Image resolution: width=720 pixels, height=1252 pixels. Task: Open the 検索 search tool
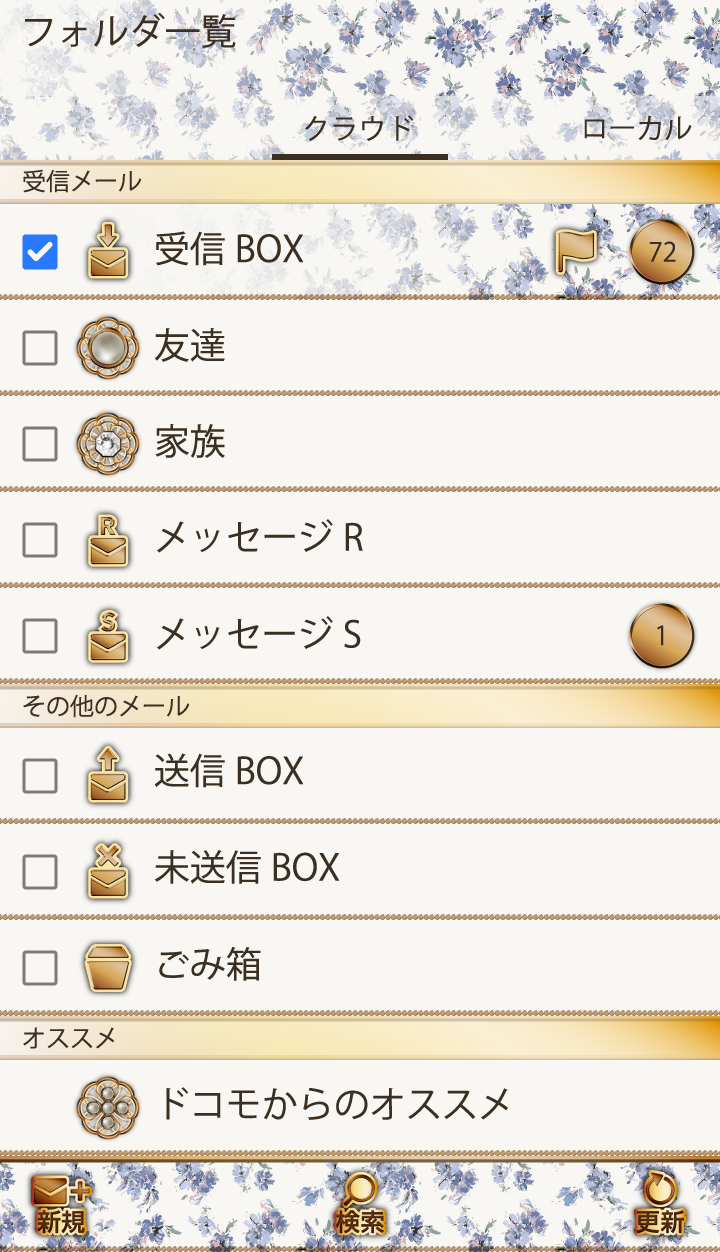359,1205
